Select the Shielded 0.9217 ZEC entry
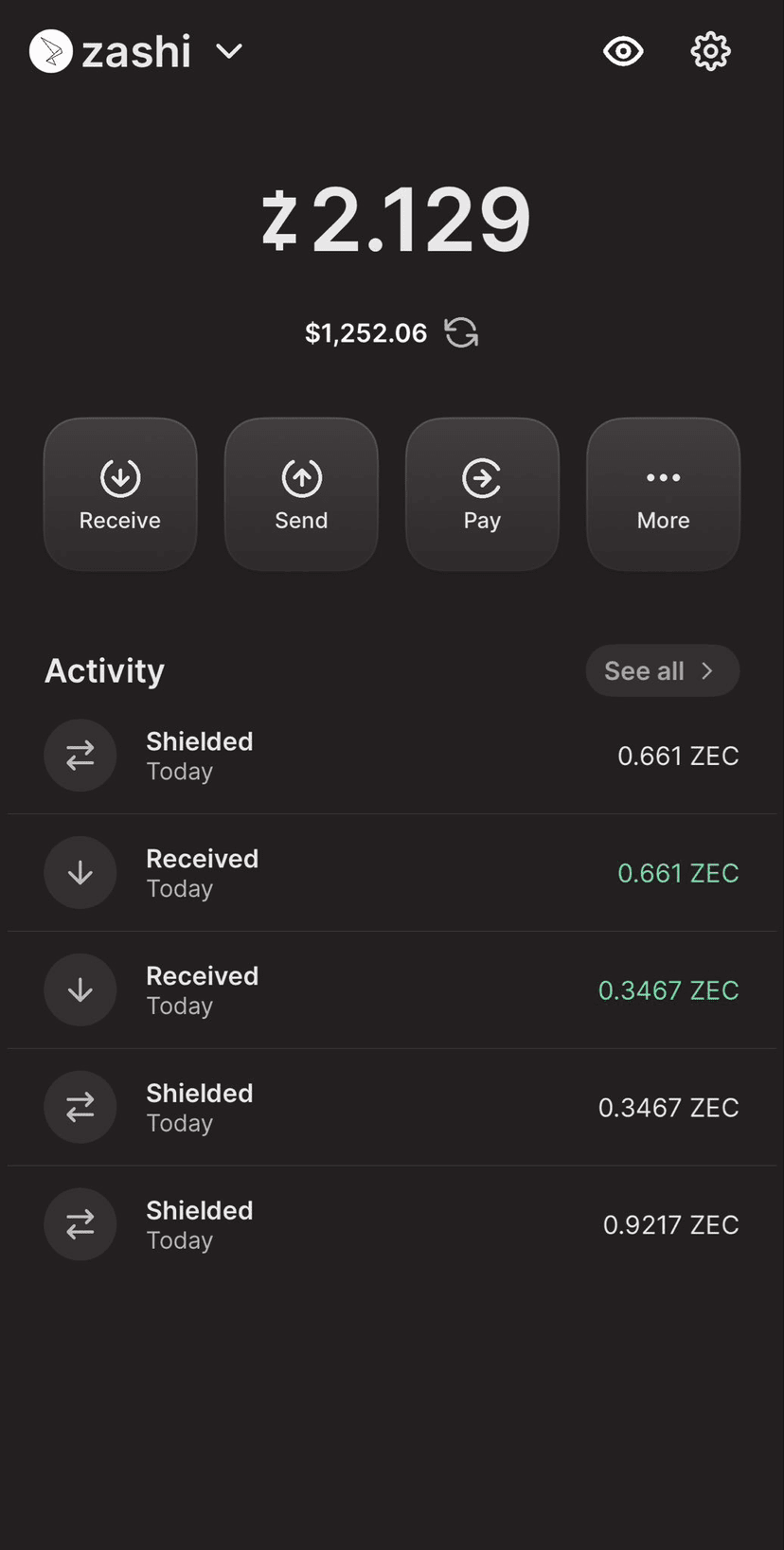 (392, 1223)
